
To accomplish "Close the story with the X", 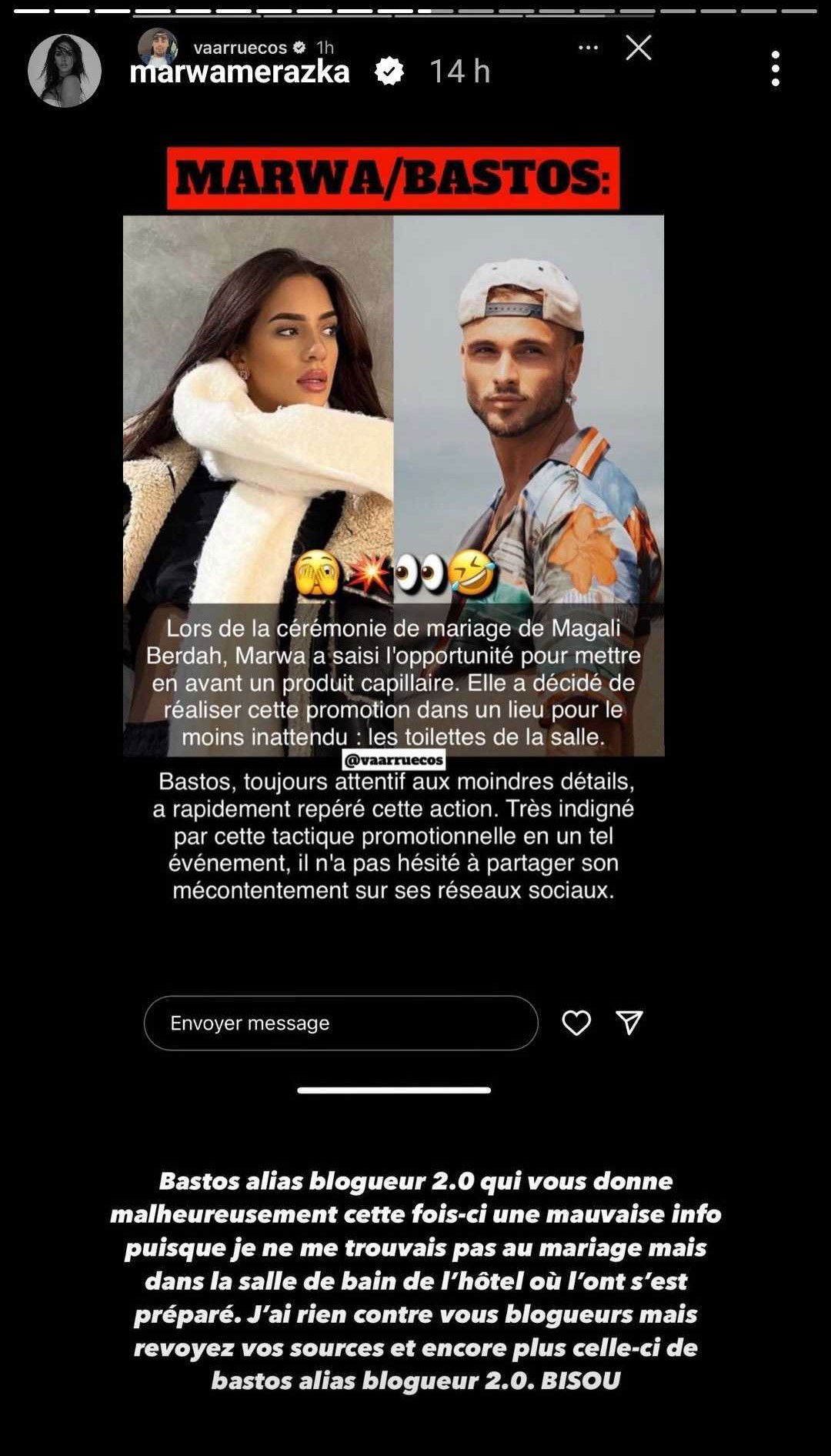I will click(x=639, y=48).
